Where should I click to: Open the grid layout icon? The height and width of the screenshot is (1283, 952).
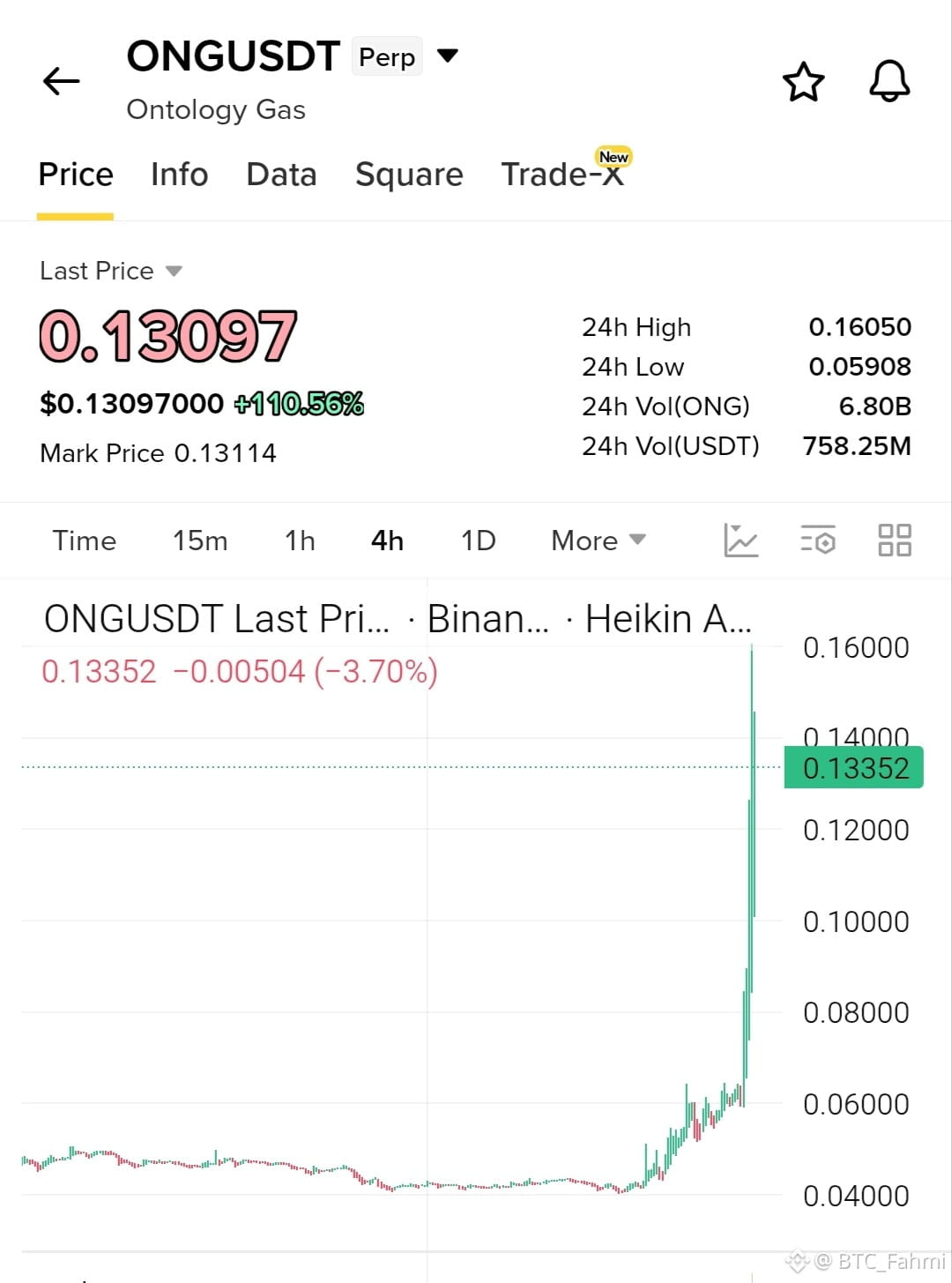pyautogui.click(x=895, y=540)
